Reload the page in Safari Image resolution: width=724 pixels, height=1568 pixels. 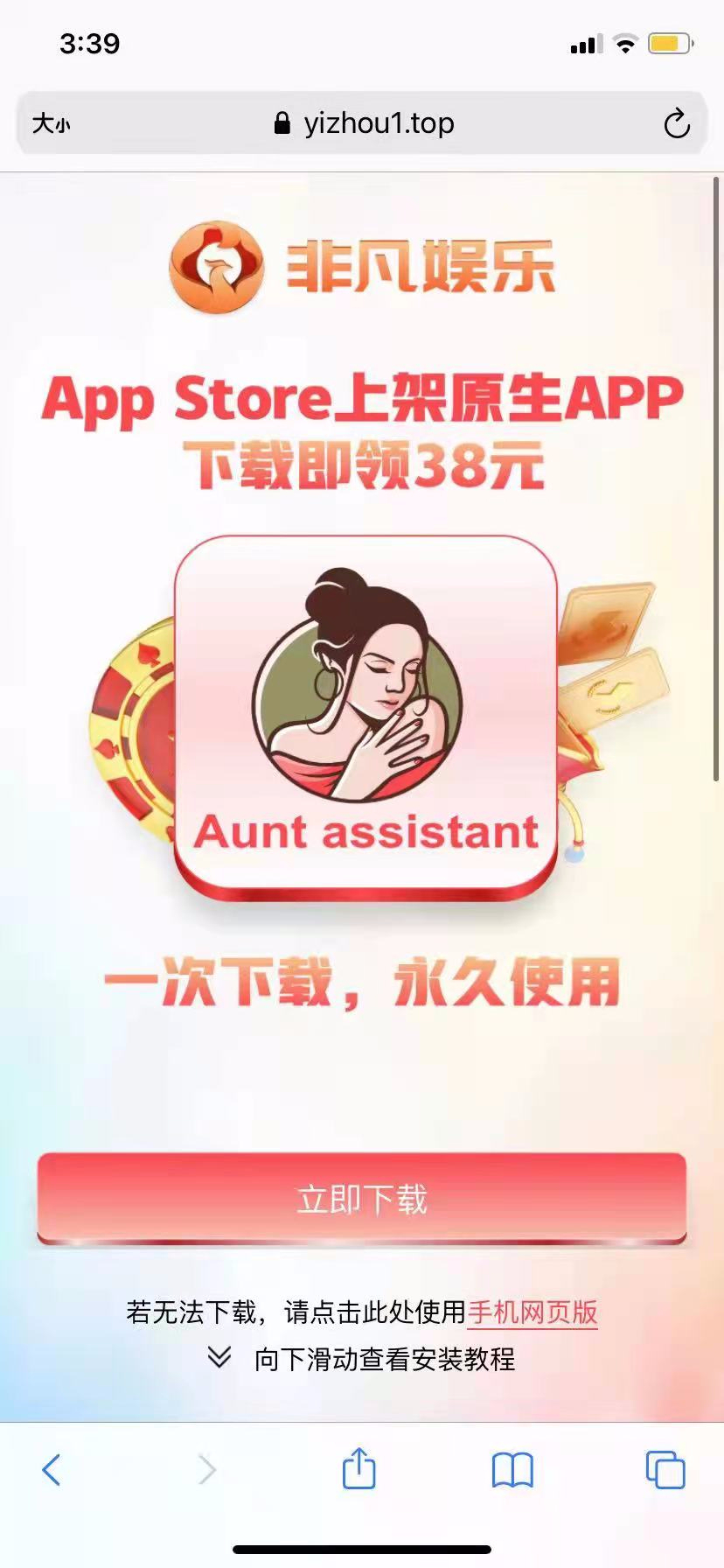676,124
